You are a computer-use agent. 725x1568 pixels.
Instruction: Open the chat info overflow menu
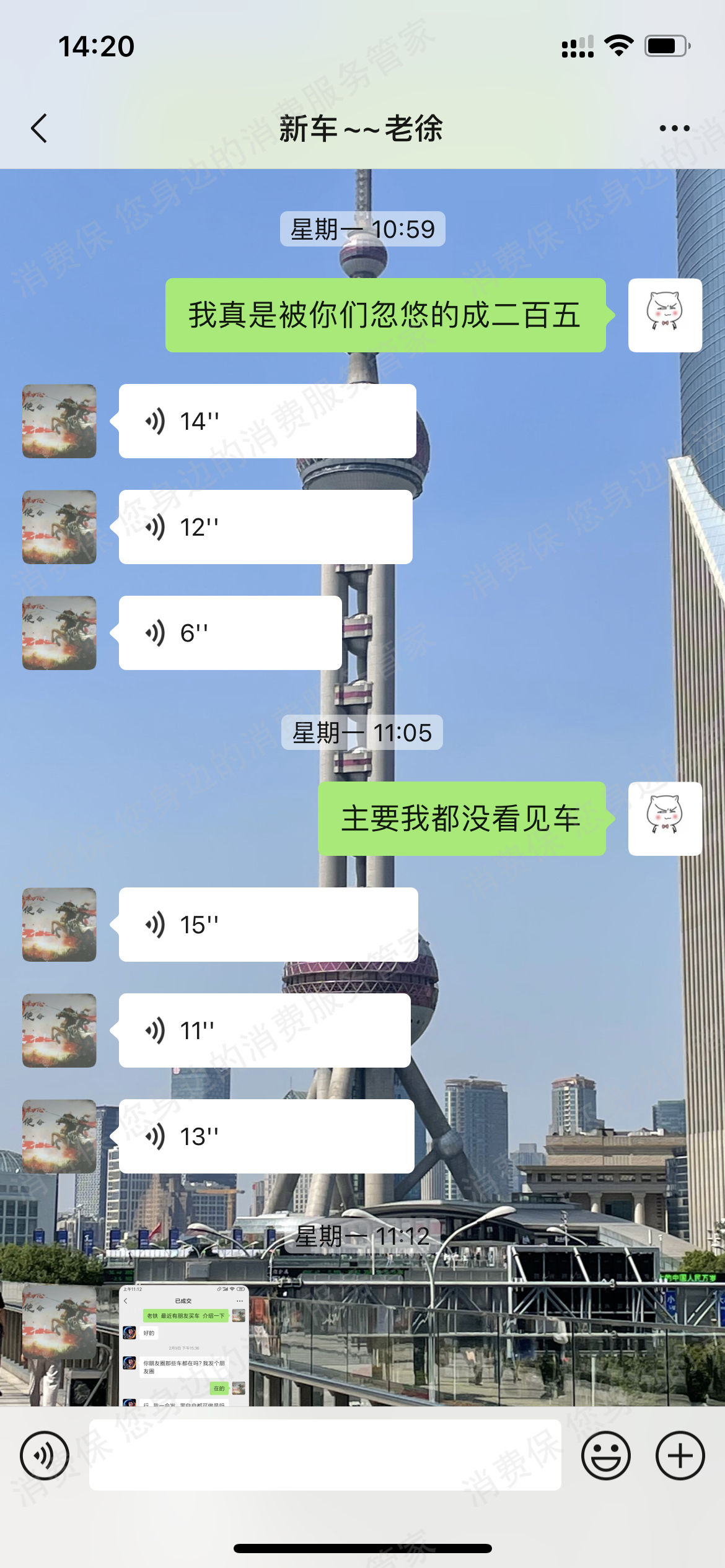tap(674, 128)
